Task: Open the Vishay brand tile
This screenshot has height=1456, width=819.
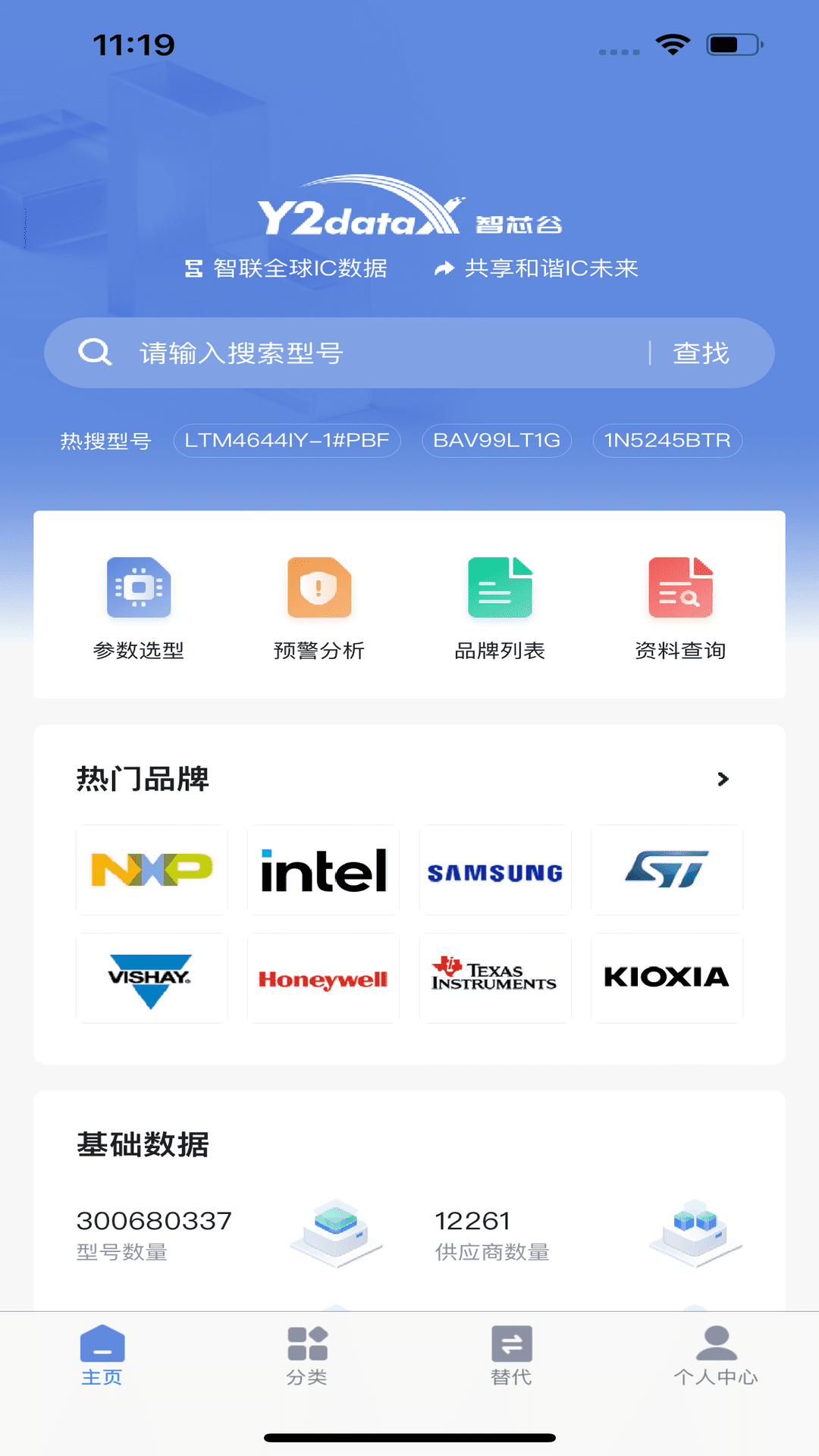Action: coord(152,978)
